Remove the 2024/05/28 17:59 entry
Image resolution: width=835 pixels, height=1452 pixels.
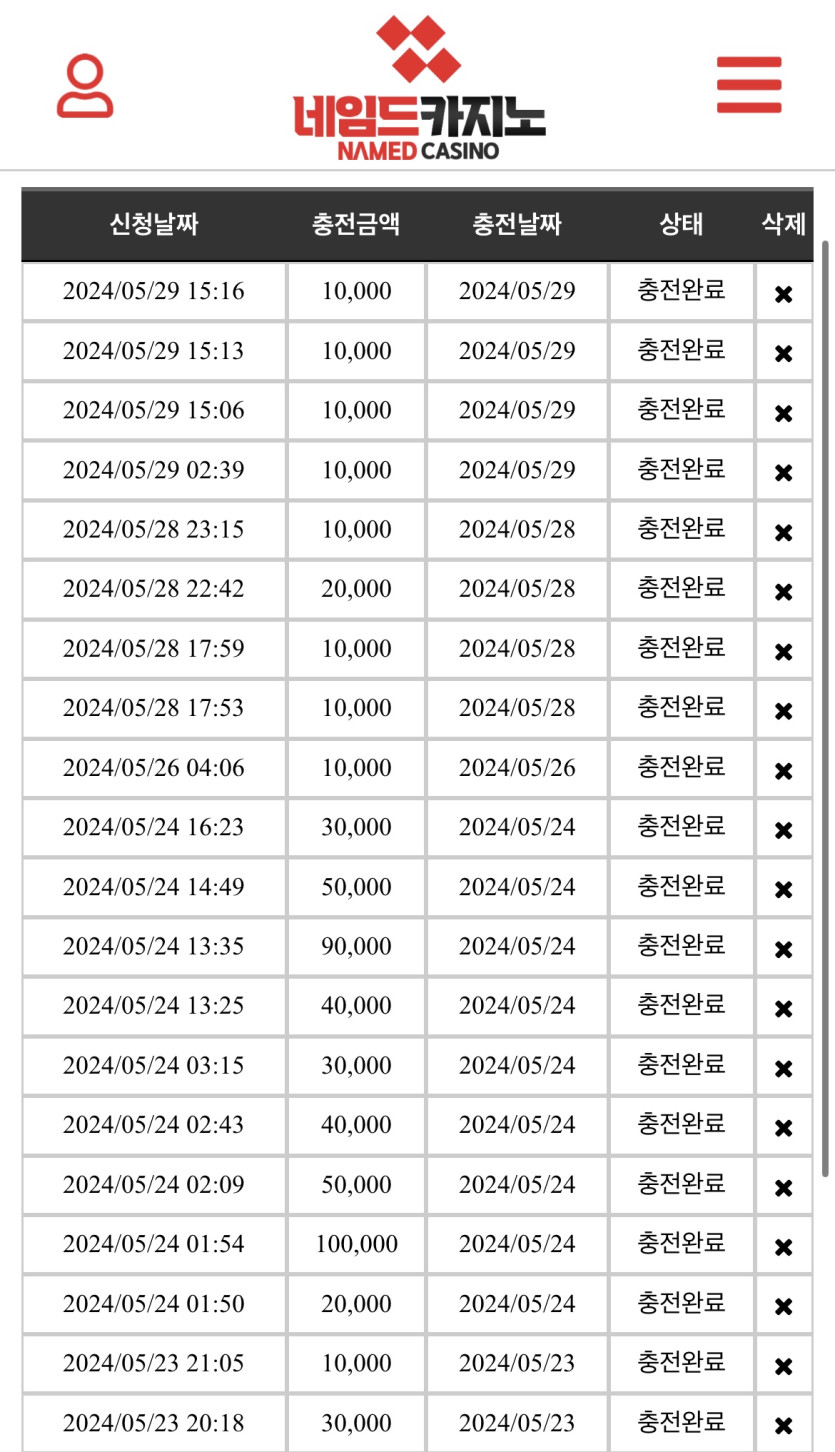tap(784, 651)
